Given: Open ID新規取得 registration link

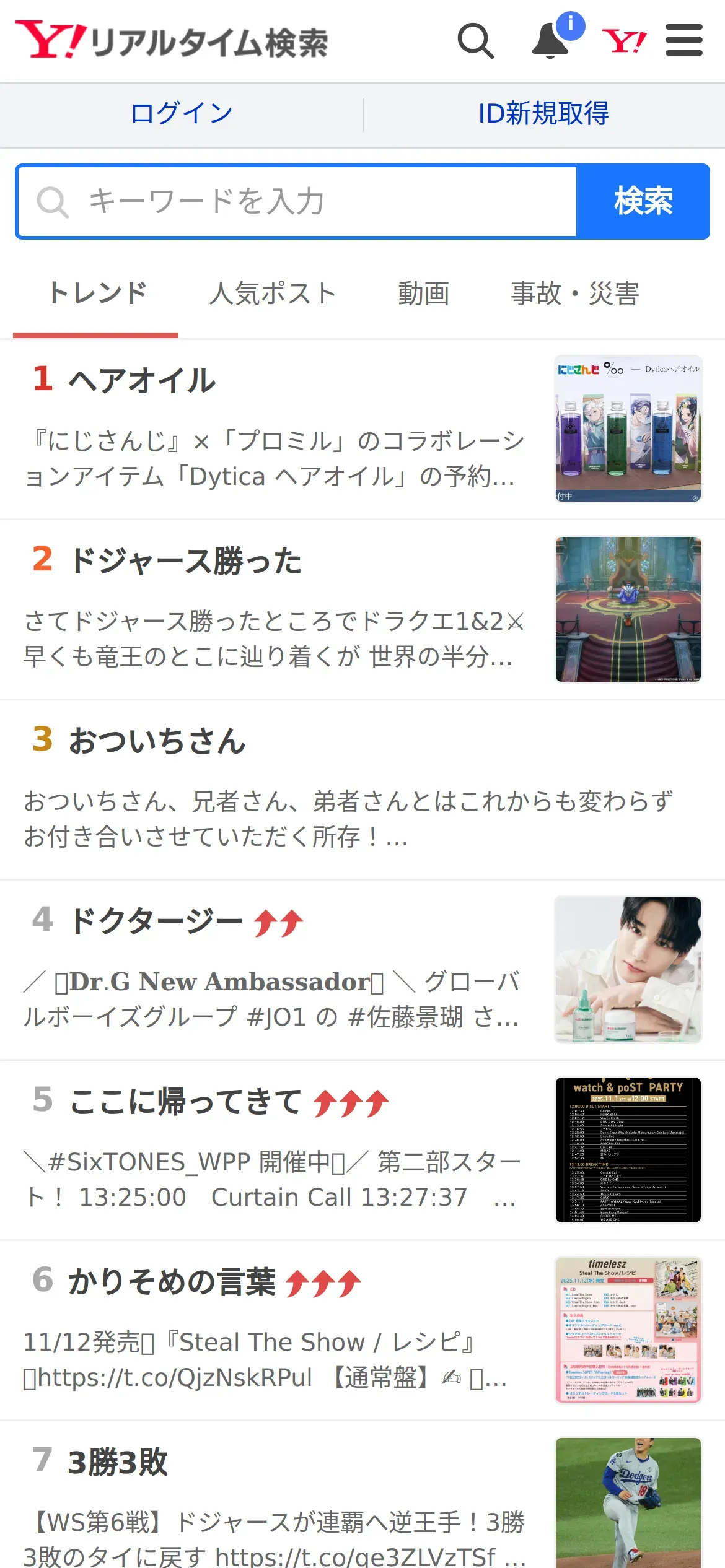Looking at the screenshot, I should point(543,113).
